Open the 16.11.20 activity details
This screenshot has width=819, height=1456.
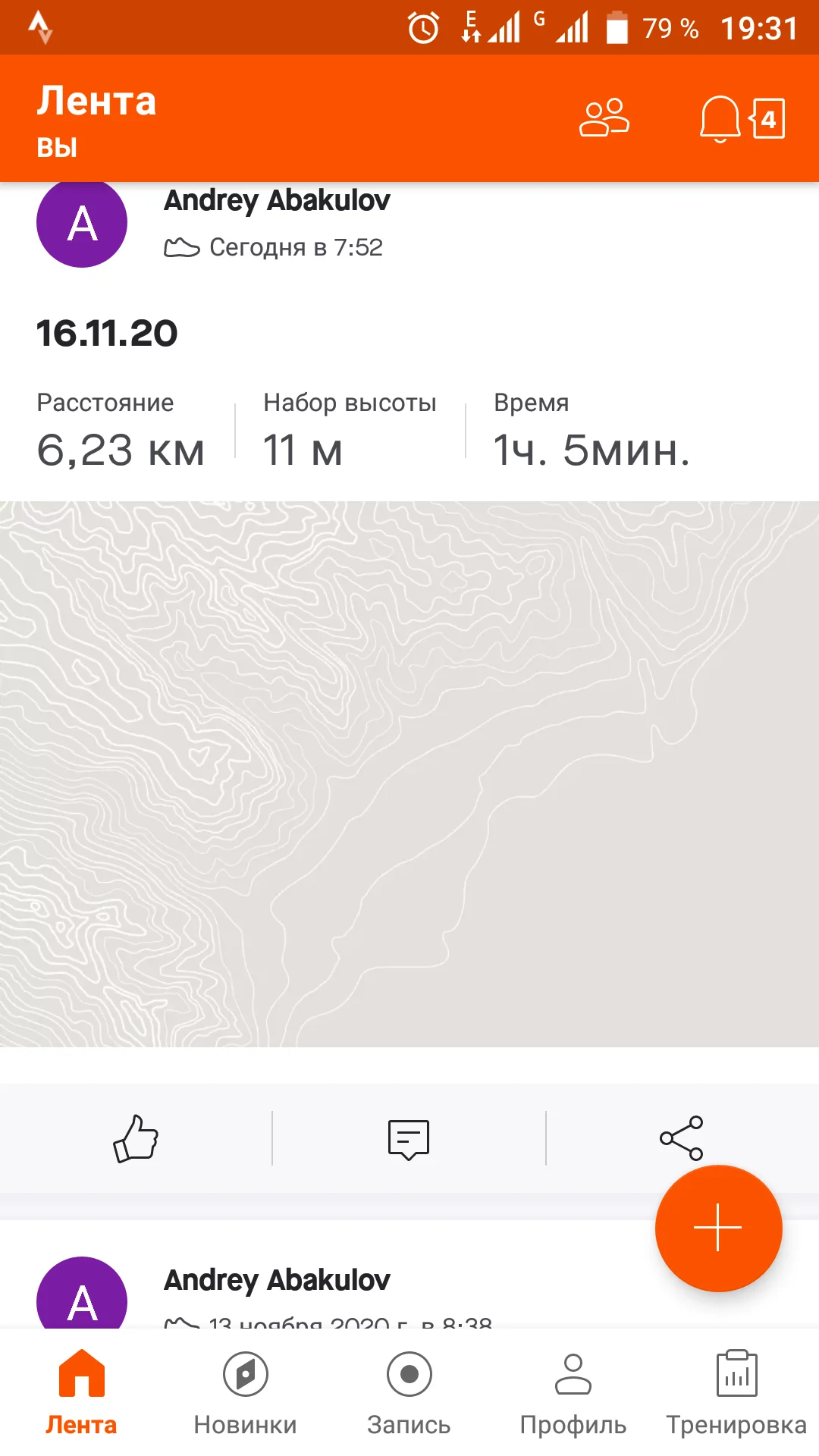tap(107, 334)
